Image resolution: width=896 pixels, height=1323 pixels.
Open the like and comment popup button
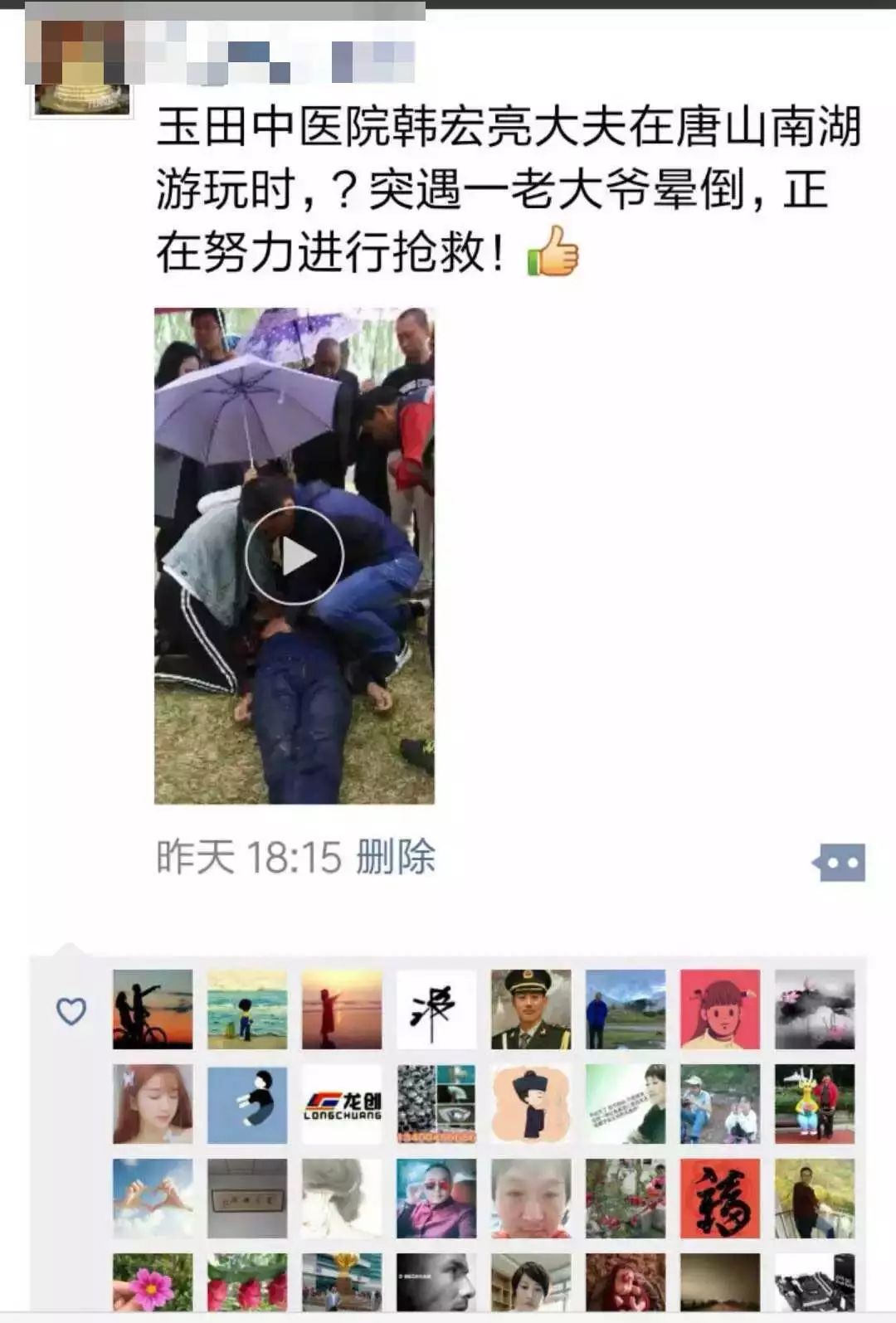pyautogui.click(x=840, y=863)
